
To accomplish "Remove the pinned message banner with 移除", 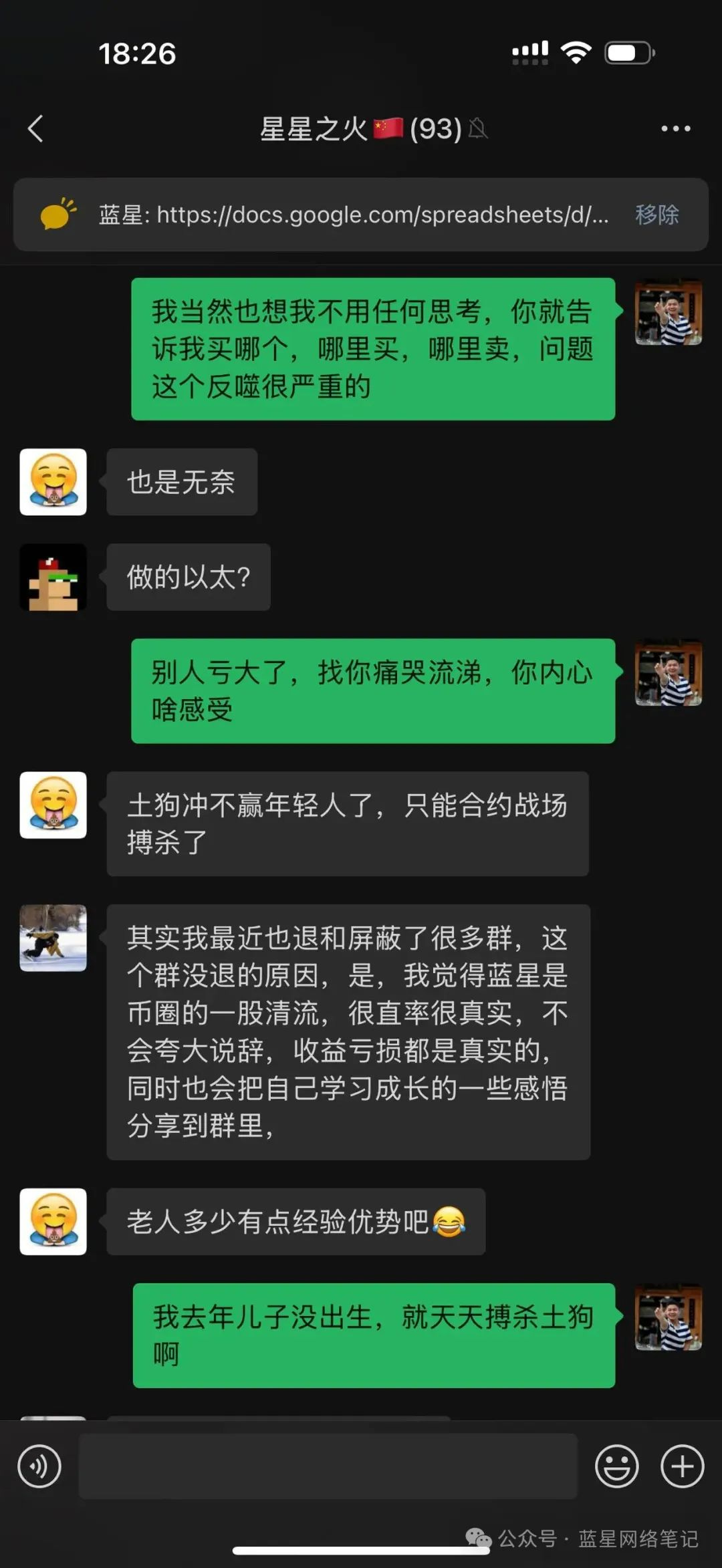I will coord(656,215).
